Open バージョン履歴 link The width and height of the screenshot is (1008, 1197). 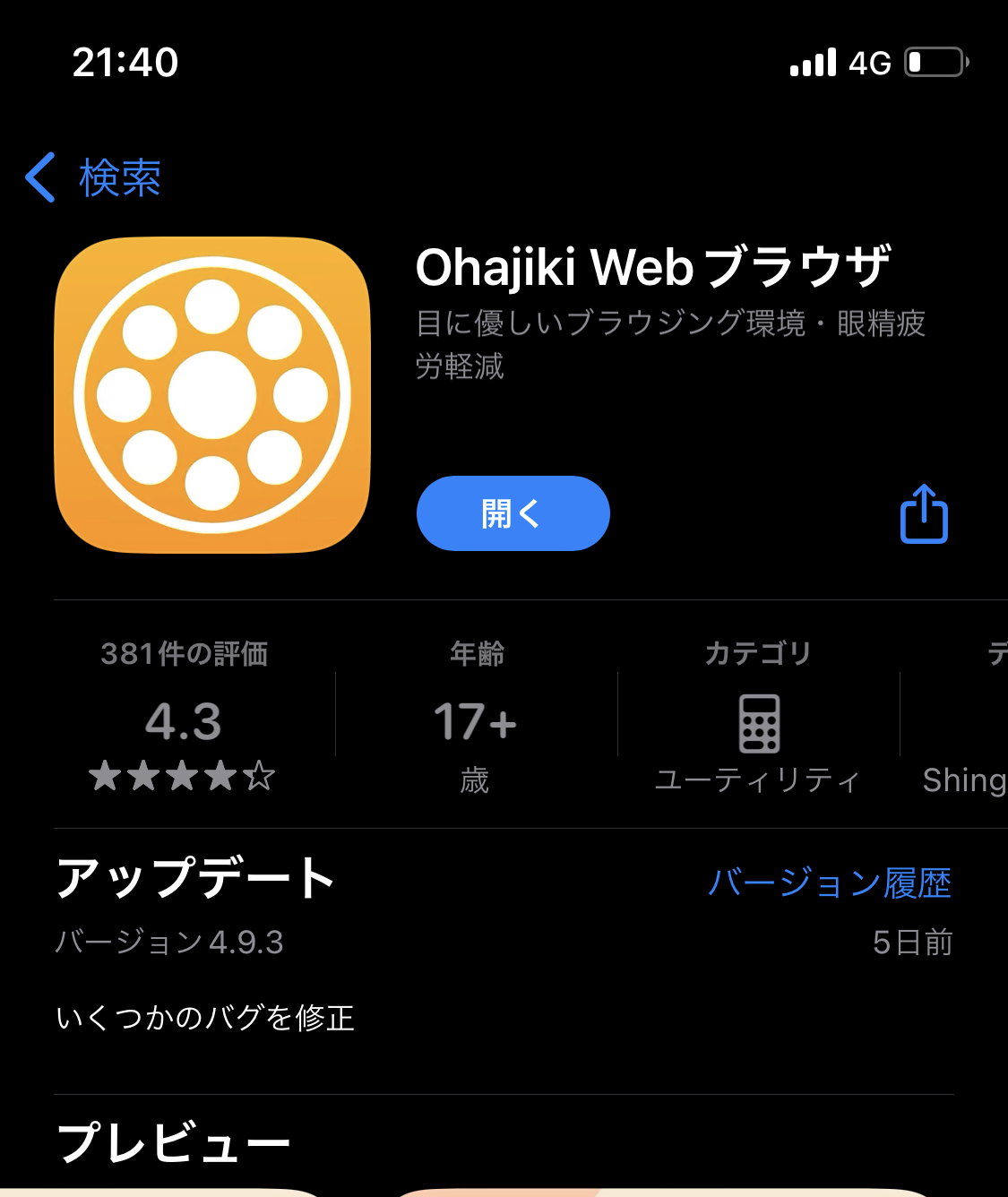point(829,883)
